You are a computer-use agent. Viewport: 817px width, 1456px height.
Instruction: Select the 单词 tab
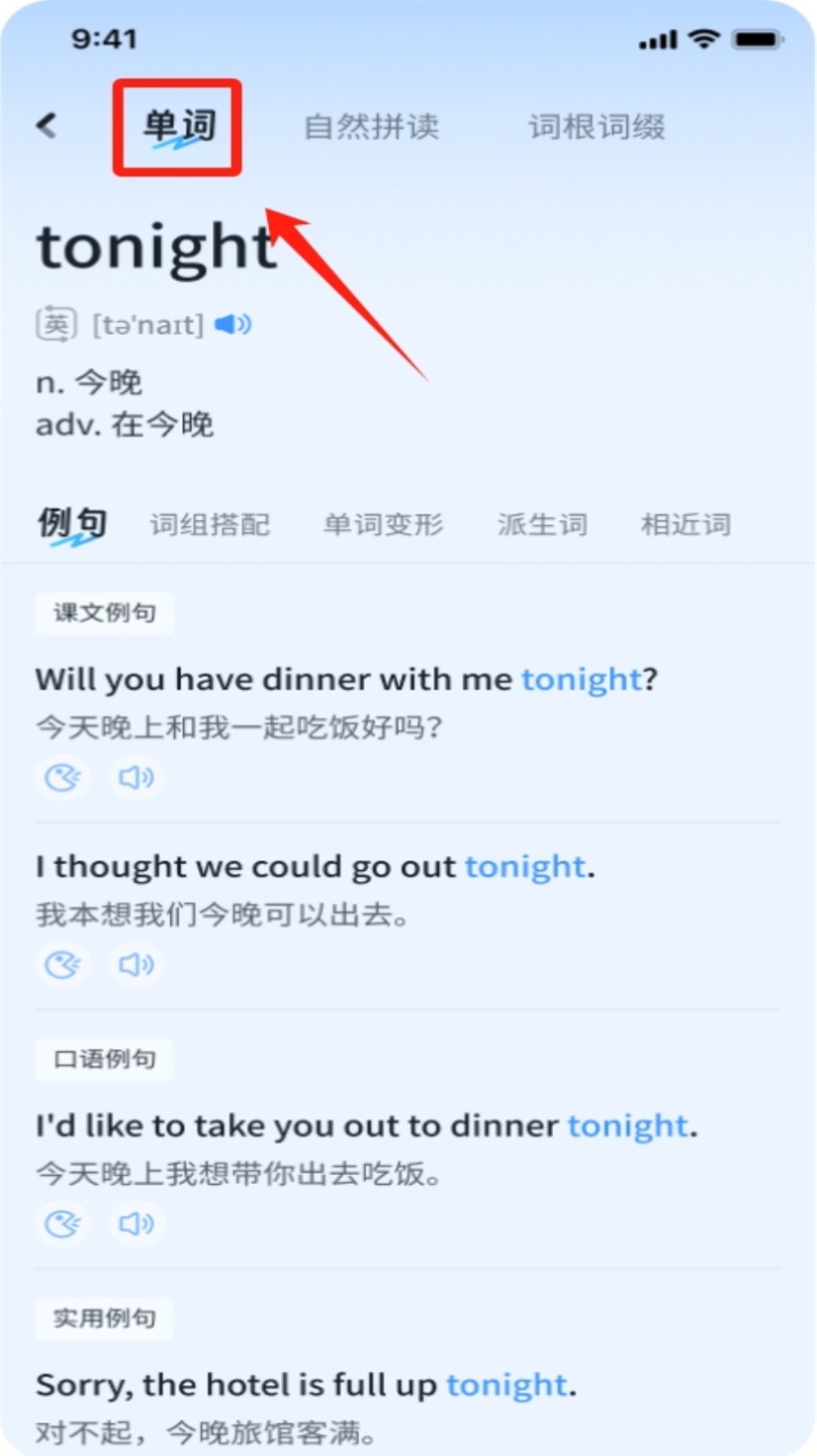coord(178,126)
